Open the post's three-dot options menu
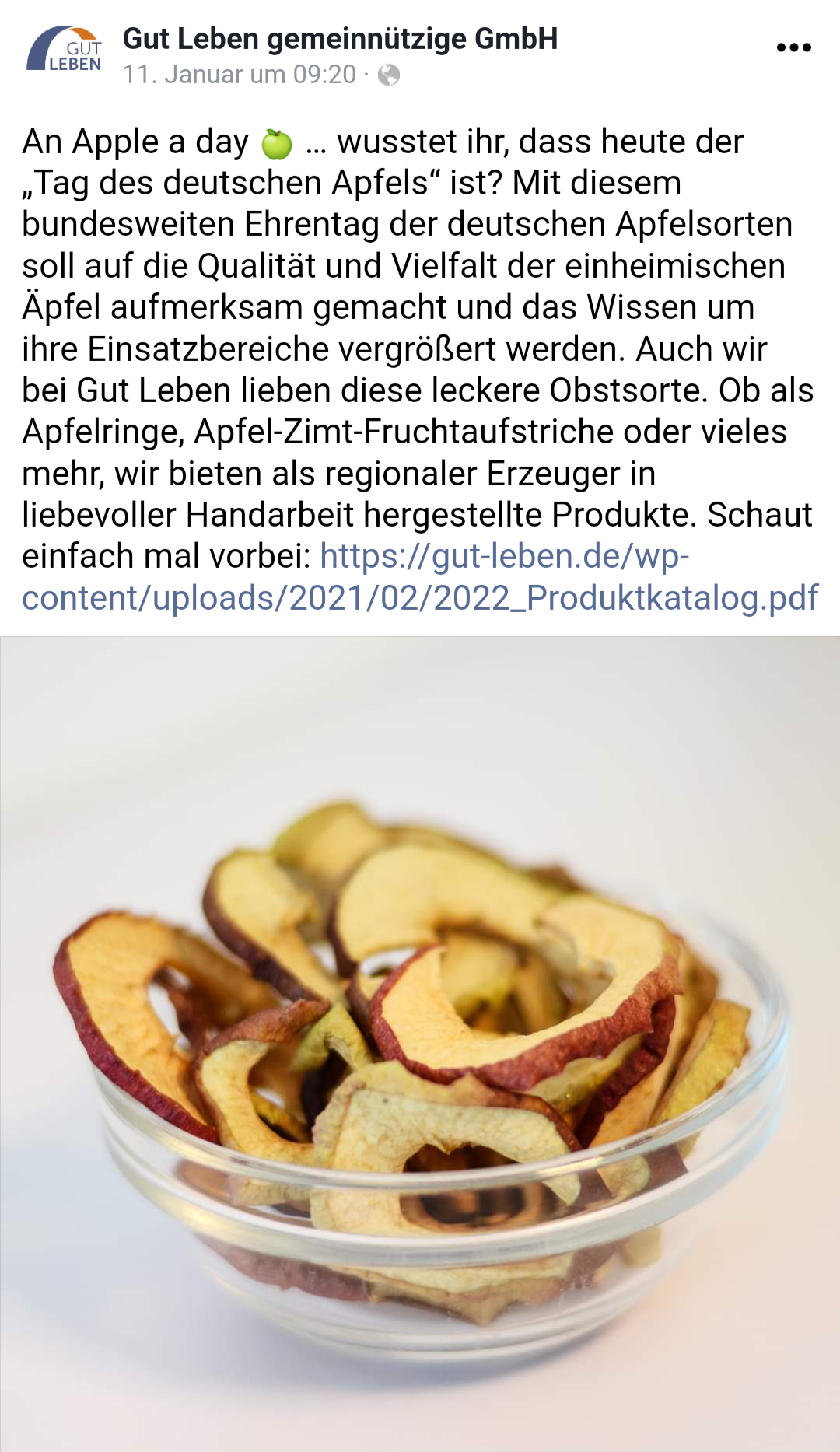This screenshot has height=1452, width=840. click(x=793, y=48)
